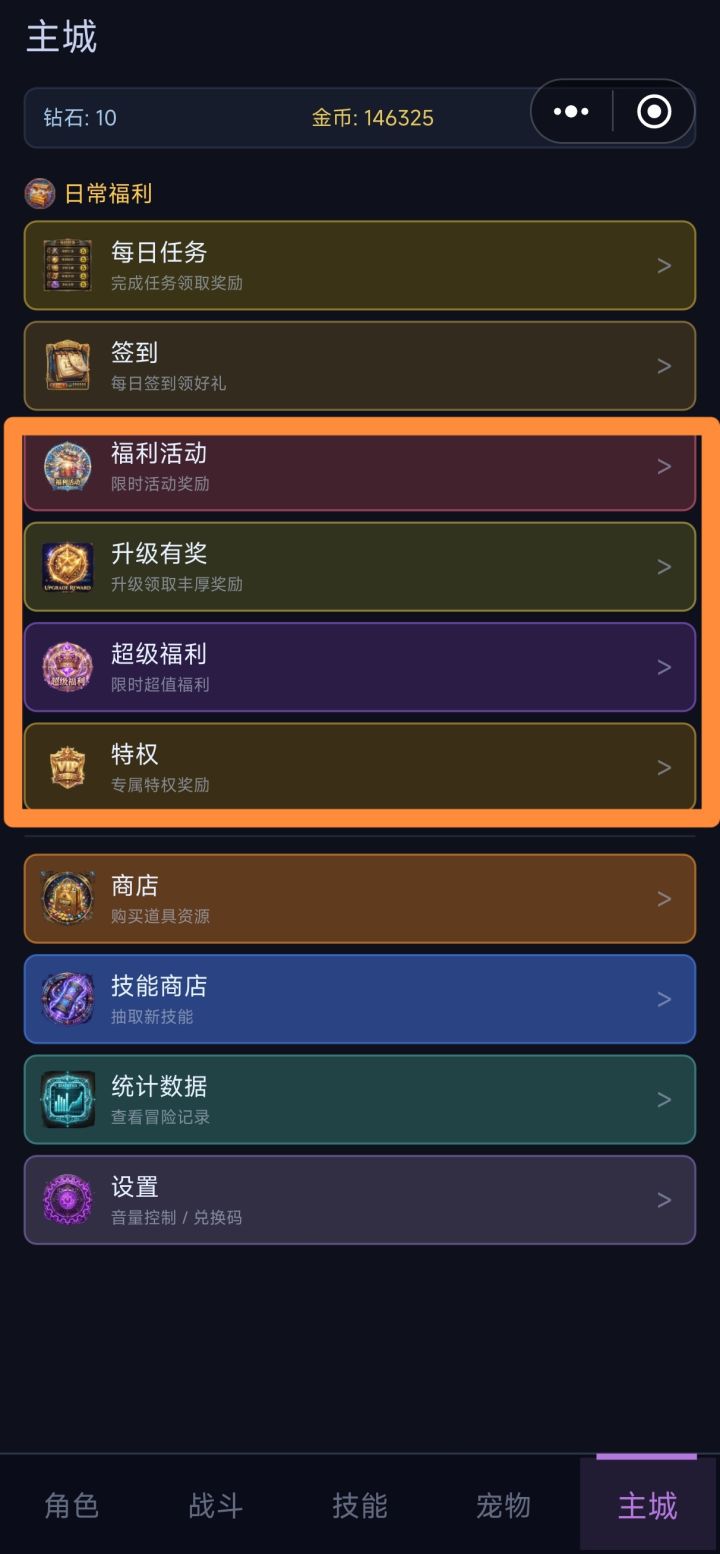Select the 特权 VIP badge icon
720x1554 pixels.
tap(67, 767)
